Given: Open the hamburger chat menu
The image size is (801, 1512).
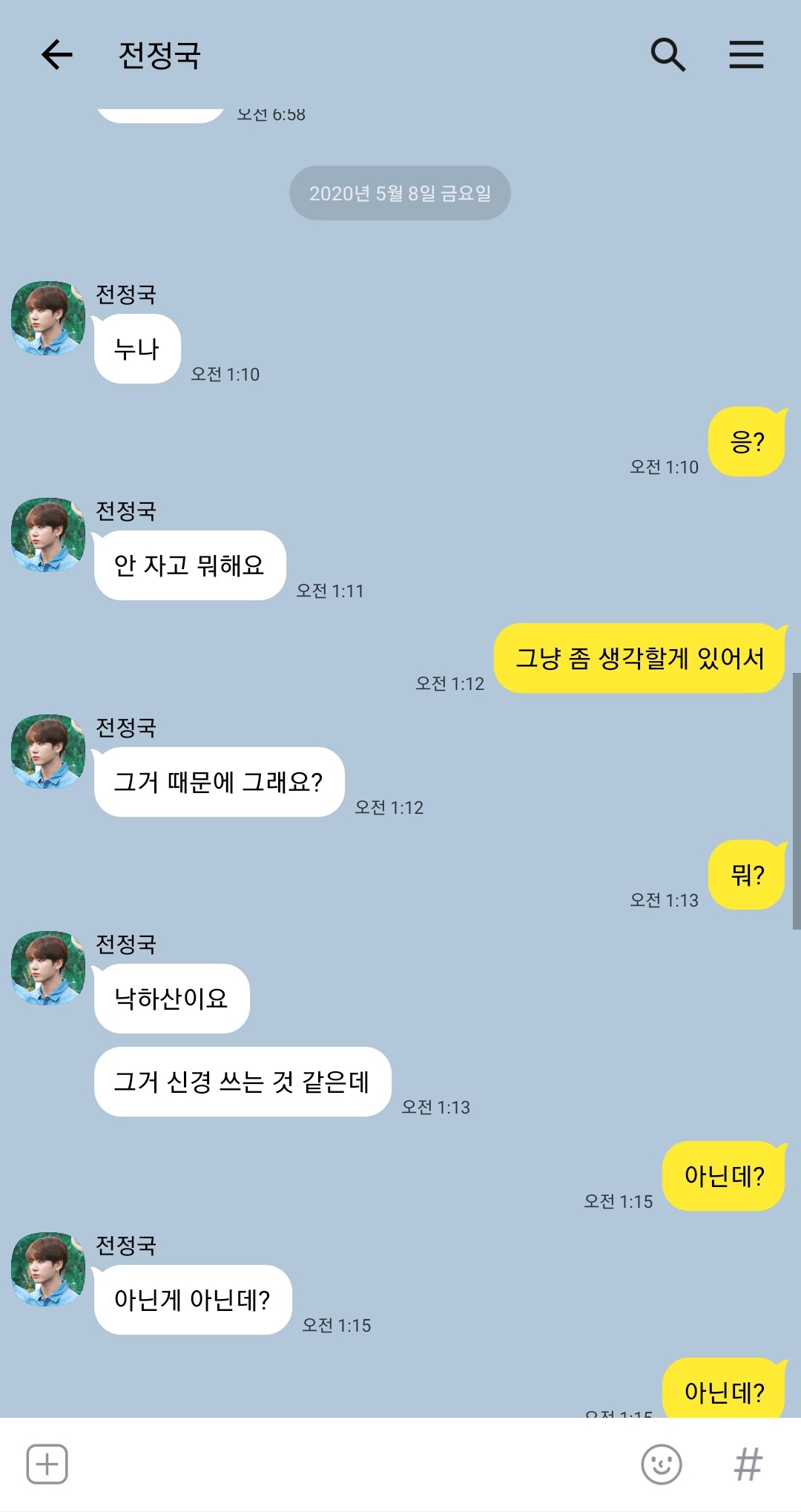Looking at the screenshot, I should tap(746, 55).
